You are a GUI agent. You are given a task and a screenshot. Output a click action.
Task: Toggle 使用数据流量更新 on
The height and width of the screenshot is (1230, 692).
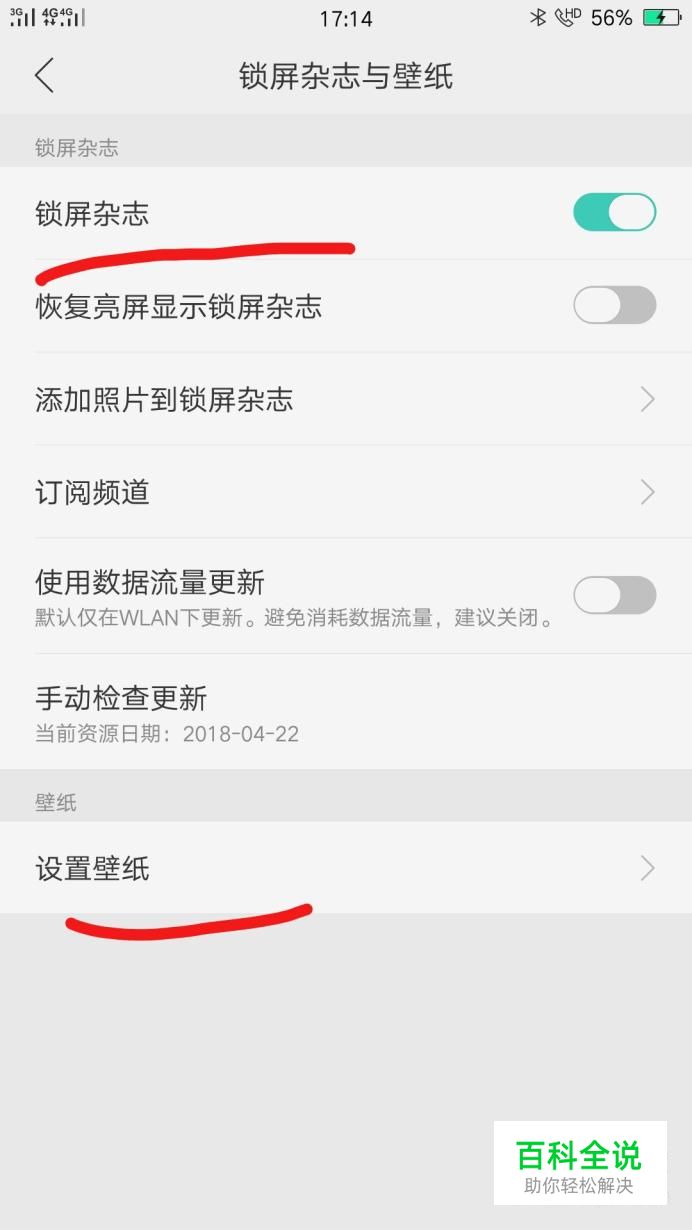click(614, 595)
